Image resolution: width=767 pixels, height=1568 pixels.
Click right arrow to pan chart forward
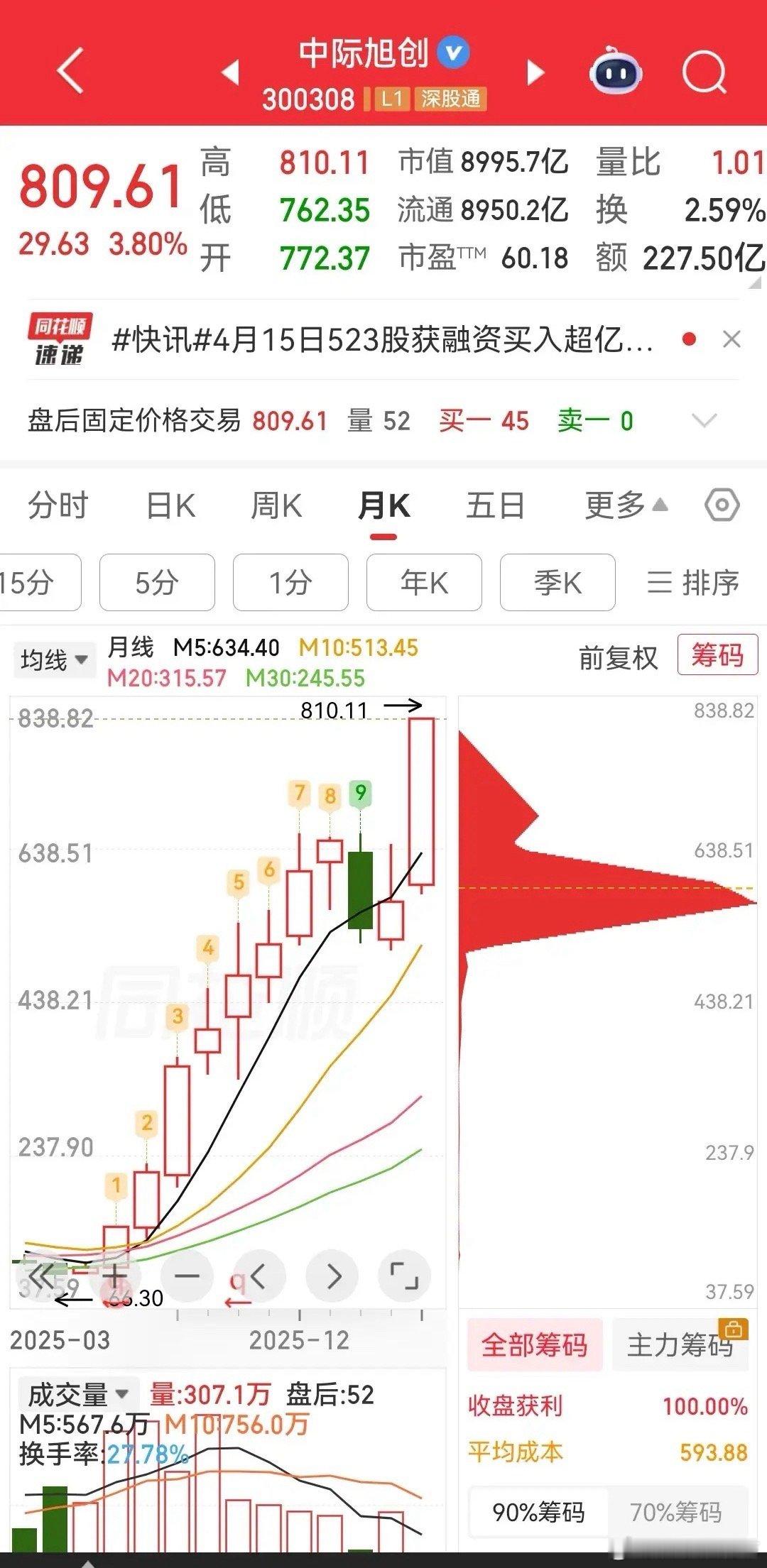click(333, 1275)
